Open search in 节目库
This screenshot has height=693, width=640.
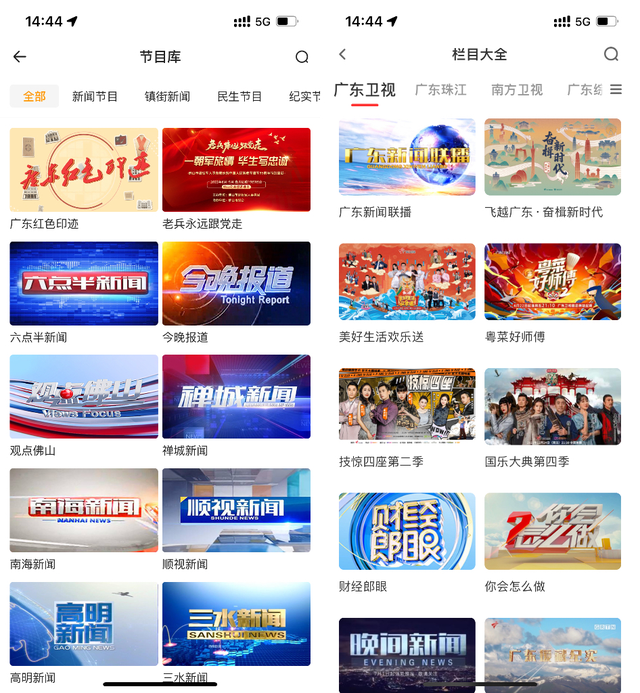coord(302,57)
